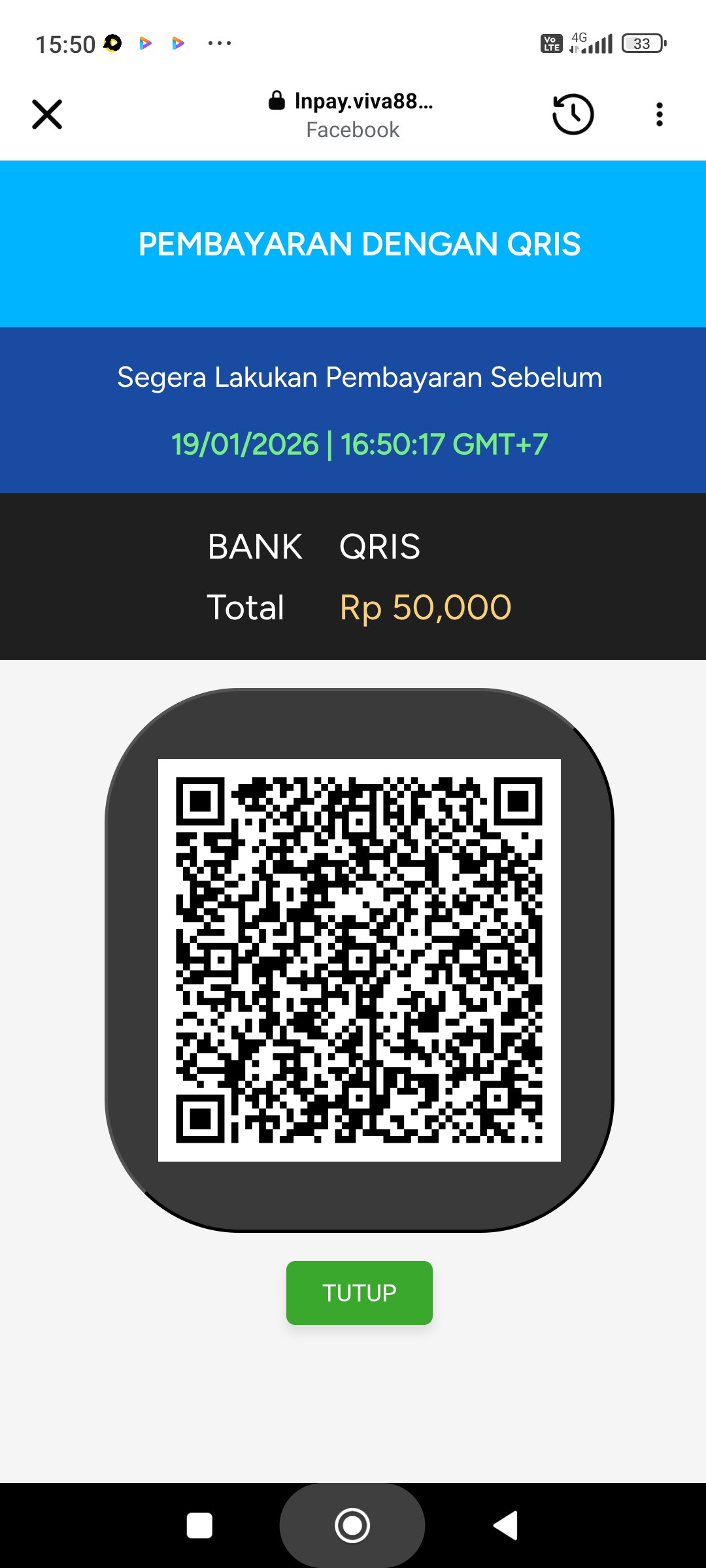This screenshot has height=1568, width=706.
Task: Open the three-dot overflow menu
Action: pyautogui.click(x=659, y=114)
